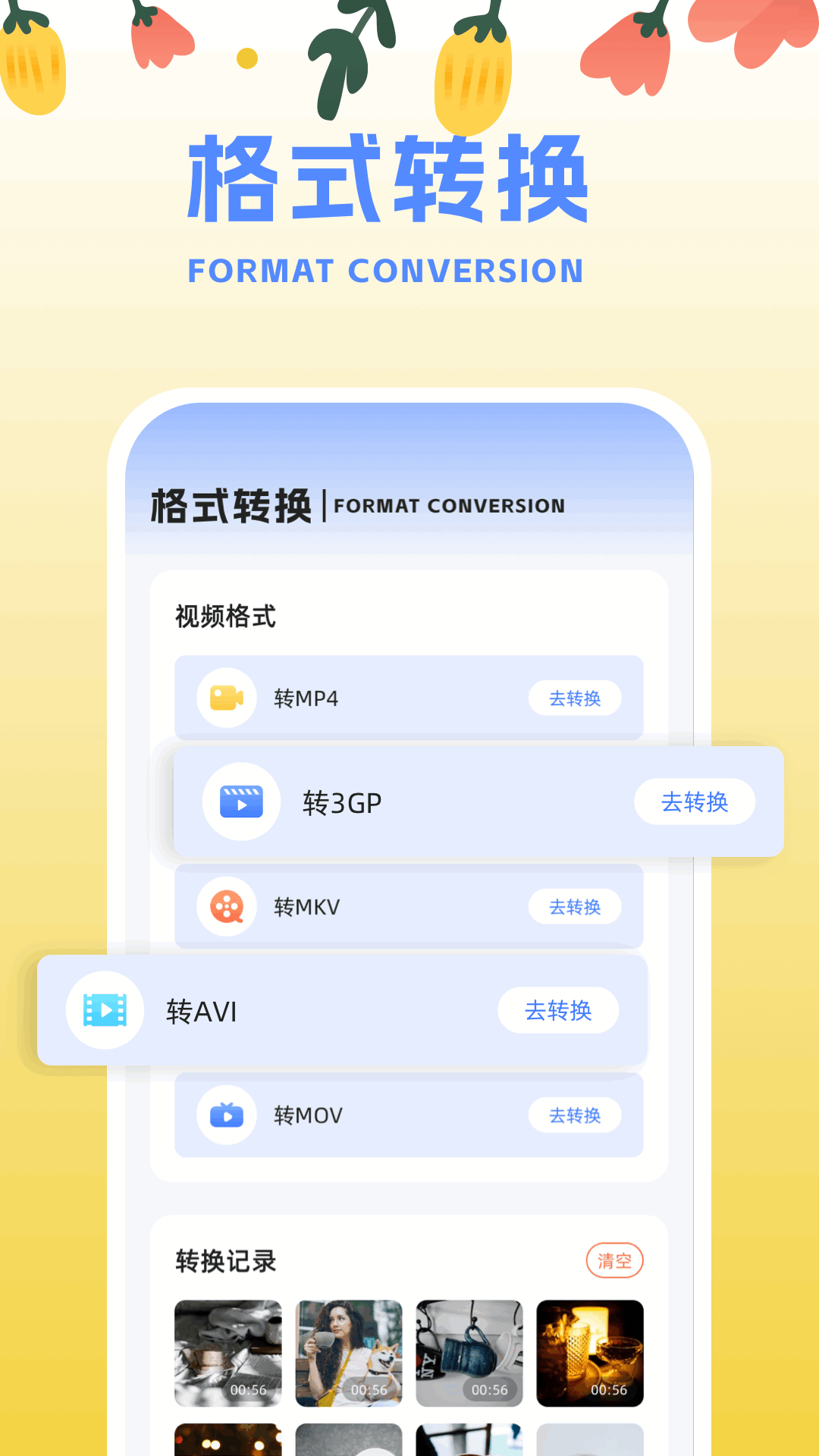The image size is (819, 1456).
Task: Open the first converted video thumbnail
Action: [227, 1354]
